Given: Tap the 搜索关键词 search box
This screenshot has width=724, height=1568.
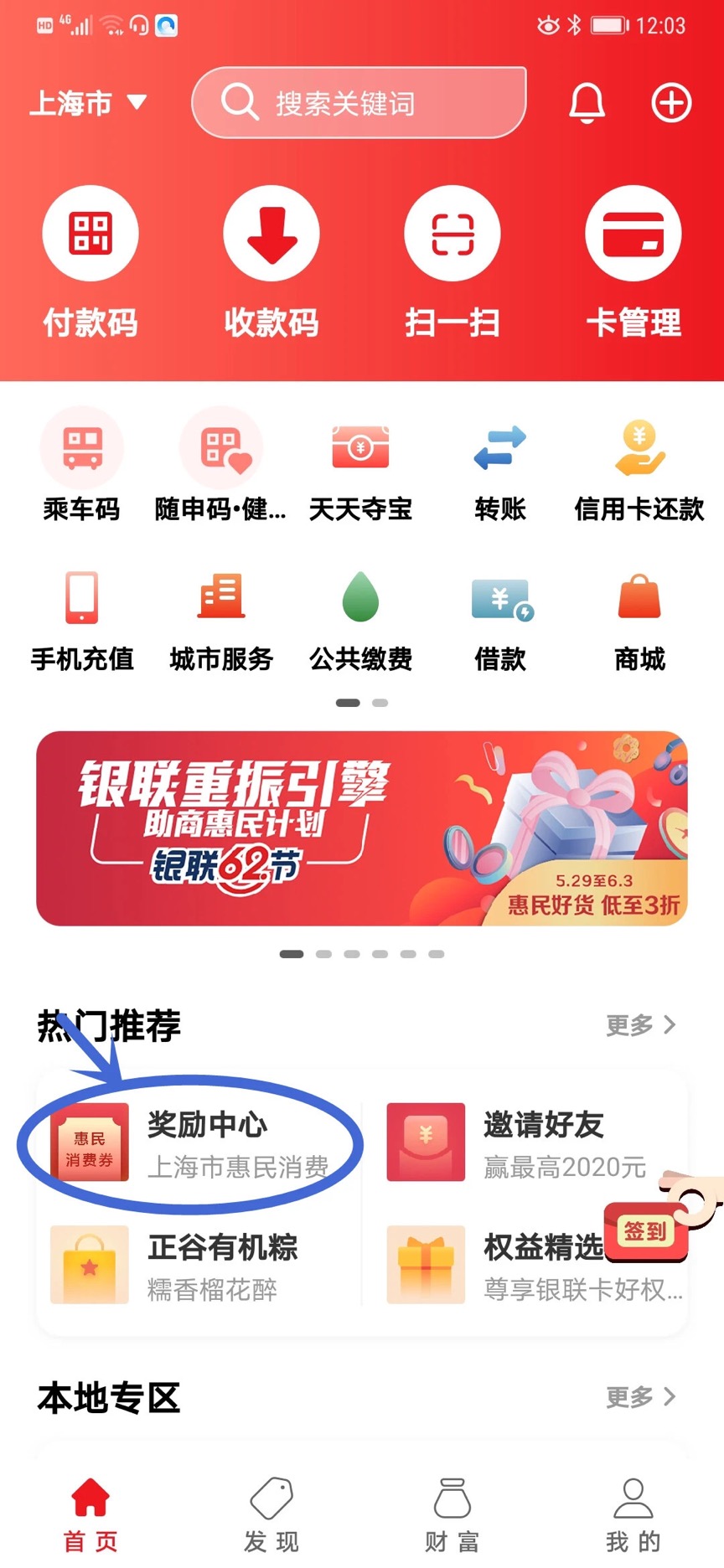Looking at the screenshot, I should [x=359, y=103].
